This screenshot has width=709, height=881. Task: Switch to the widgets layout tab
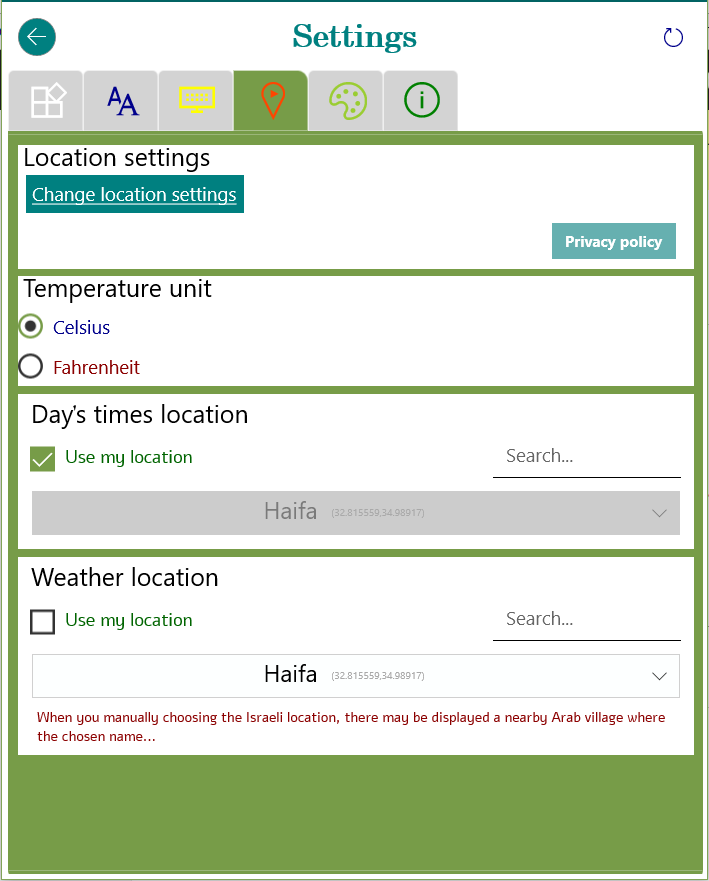coord(46,101)
